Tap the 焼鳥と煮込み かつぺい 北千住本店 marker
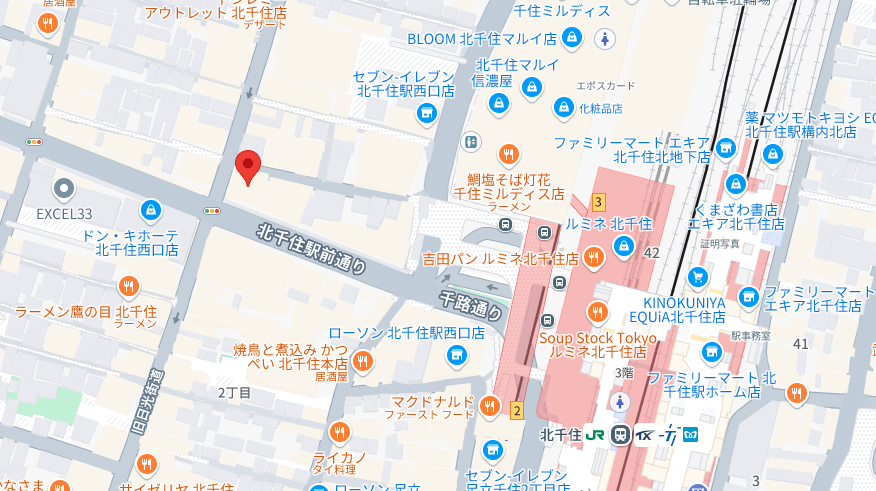 (361, 361)
